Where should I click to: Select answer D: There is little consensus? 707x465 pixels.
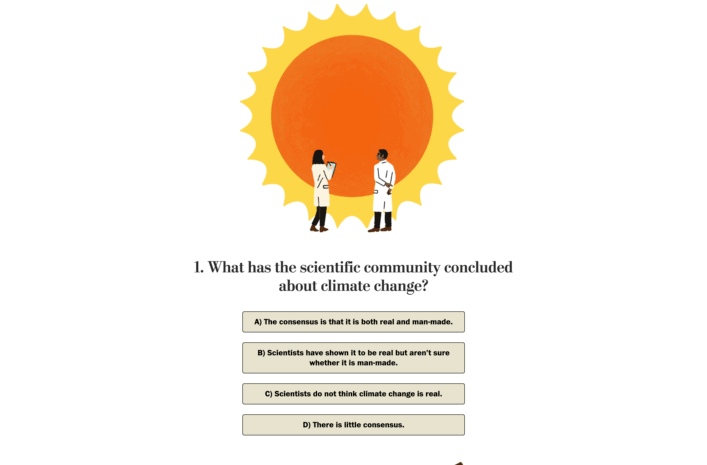[353, 425]
